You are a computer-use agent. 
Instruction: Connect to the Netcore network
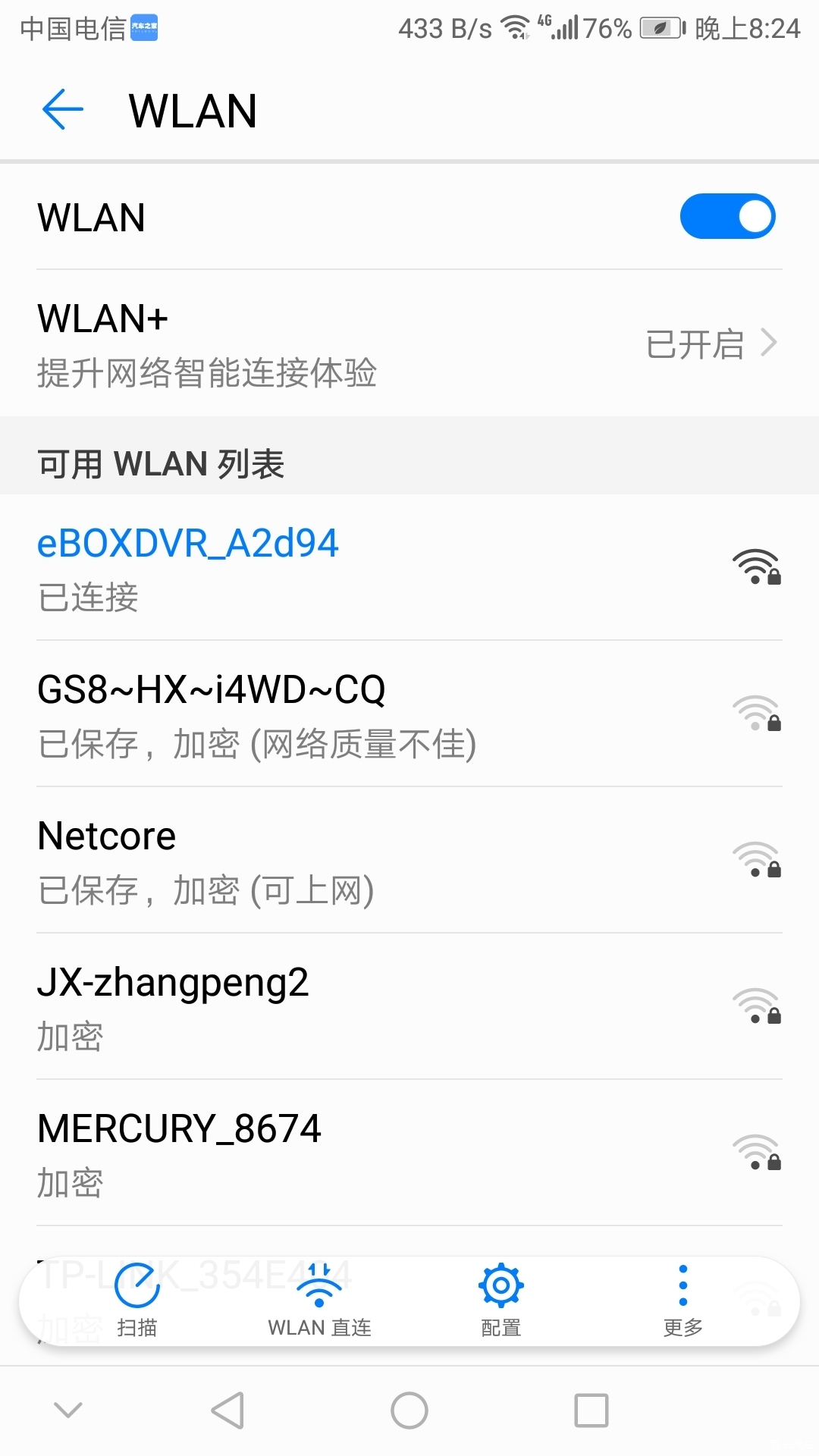click(x=409, y=860)
